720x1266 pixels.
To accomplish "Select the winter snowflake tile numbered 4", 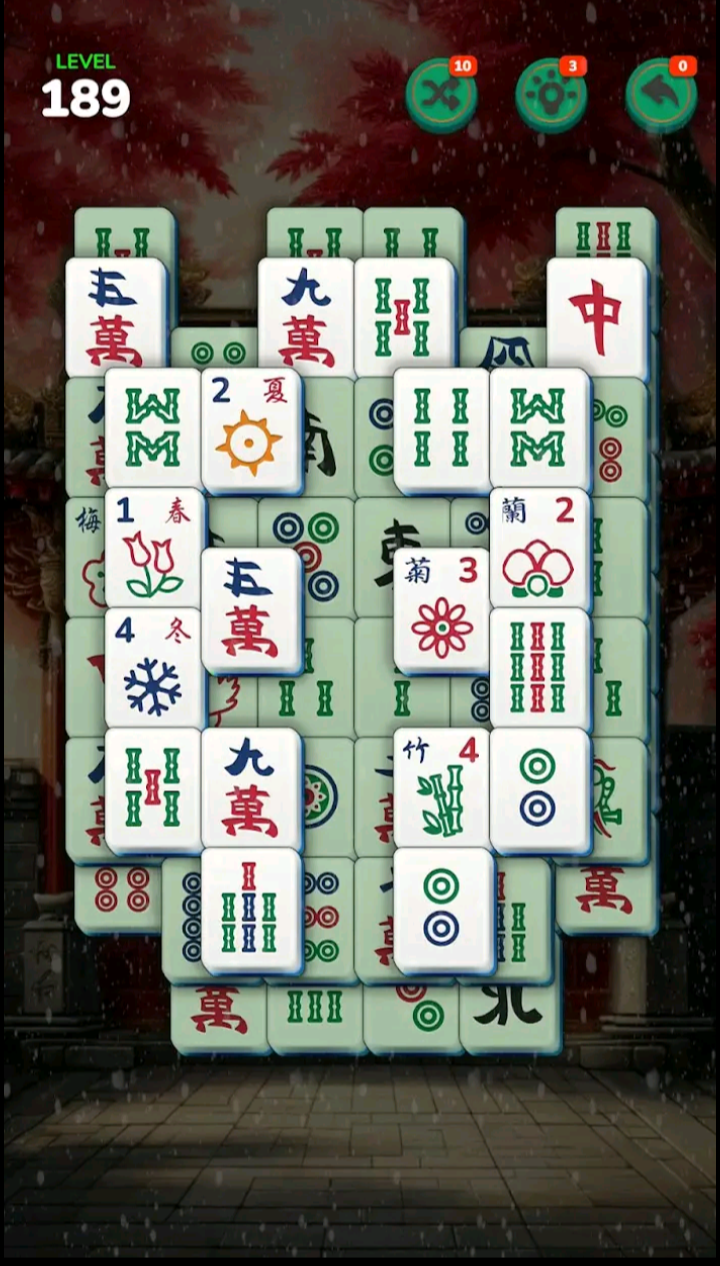I will coord(152,668).
